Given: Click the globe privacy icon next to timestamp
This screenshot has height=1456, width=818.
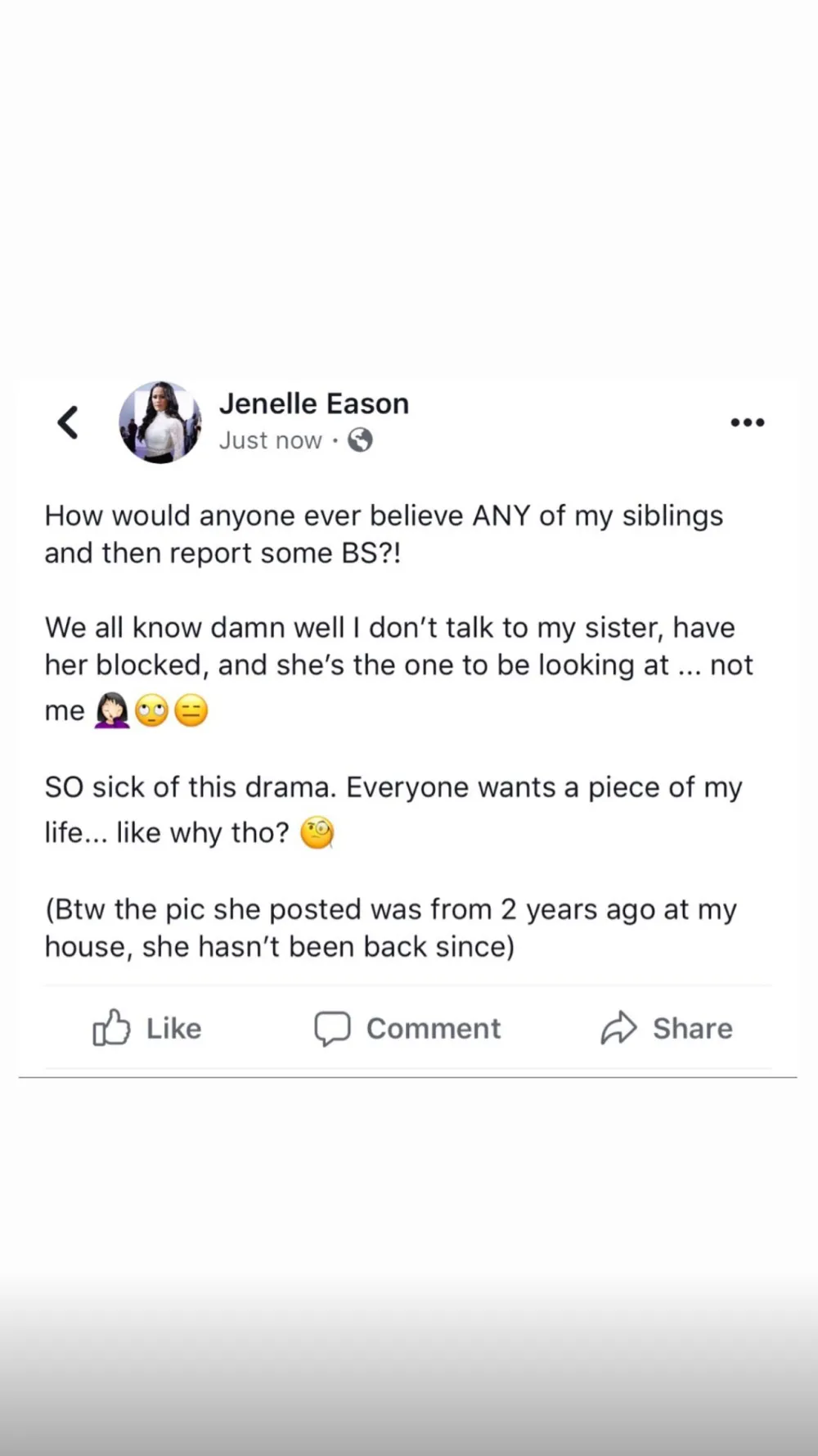Looking at the screenshot, I should tap(360, 440).
